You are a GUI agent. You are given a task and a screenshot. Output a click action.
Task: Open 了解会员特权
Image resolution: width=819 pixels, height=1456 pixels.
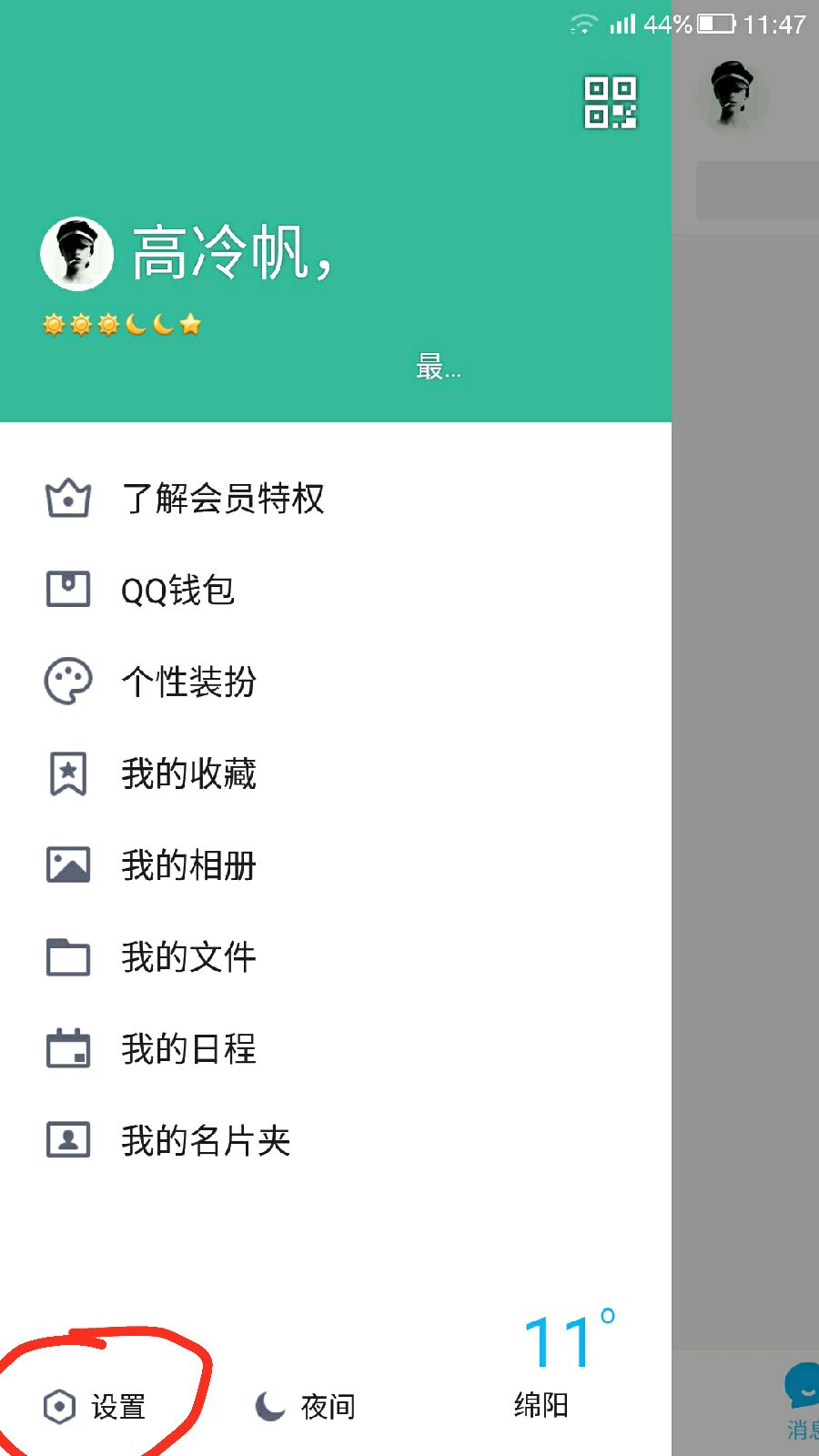336,499
